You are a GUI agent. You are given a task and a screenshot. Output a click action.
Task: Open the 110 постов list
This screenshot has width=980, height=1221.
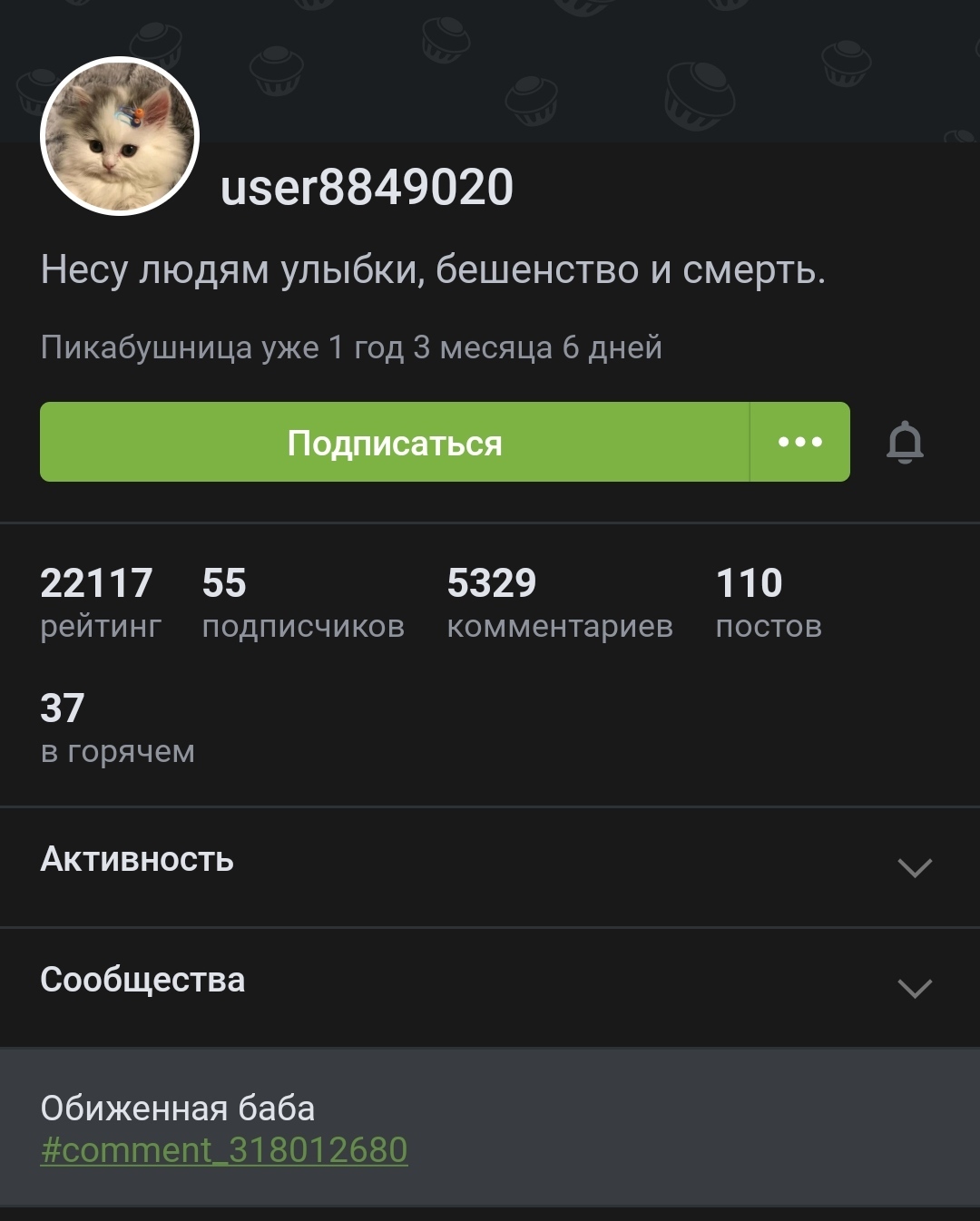click(768, 603)
